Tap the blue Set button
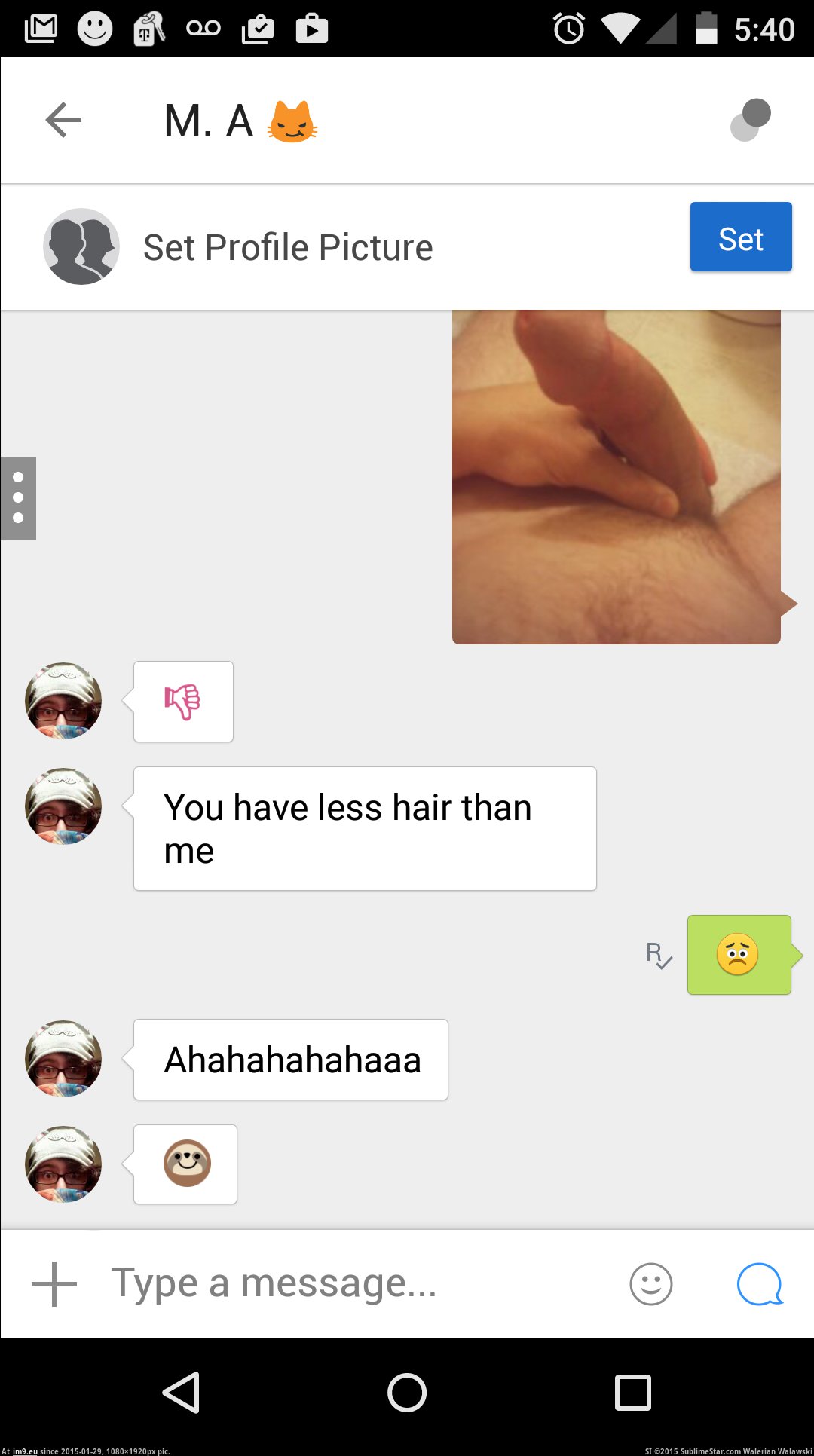 click(x=740, y=237)
